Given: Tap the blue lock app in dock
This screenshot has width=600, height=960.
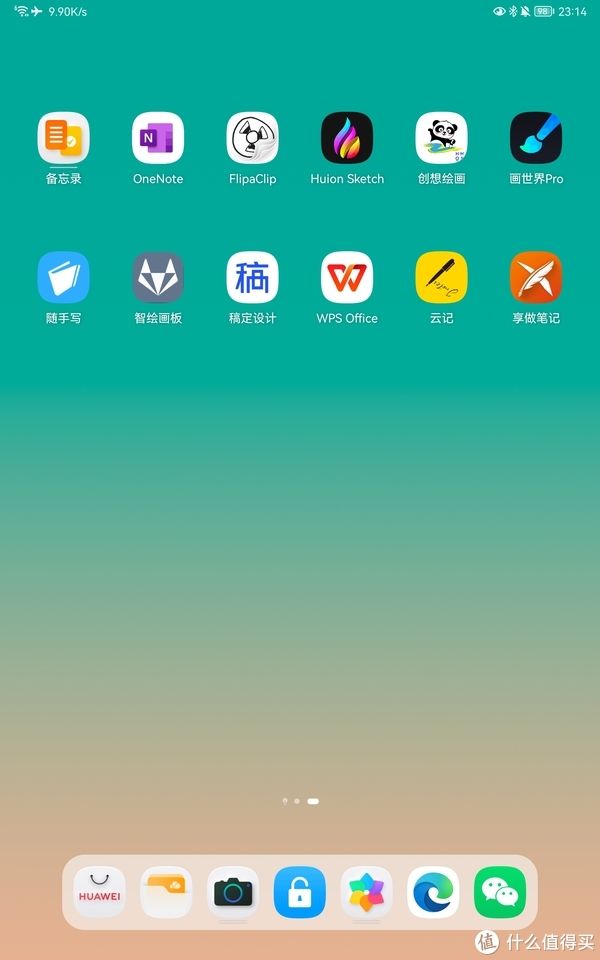Looking at the screenshot, I should point(300,892).
